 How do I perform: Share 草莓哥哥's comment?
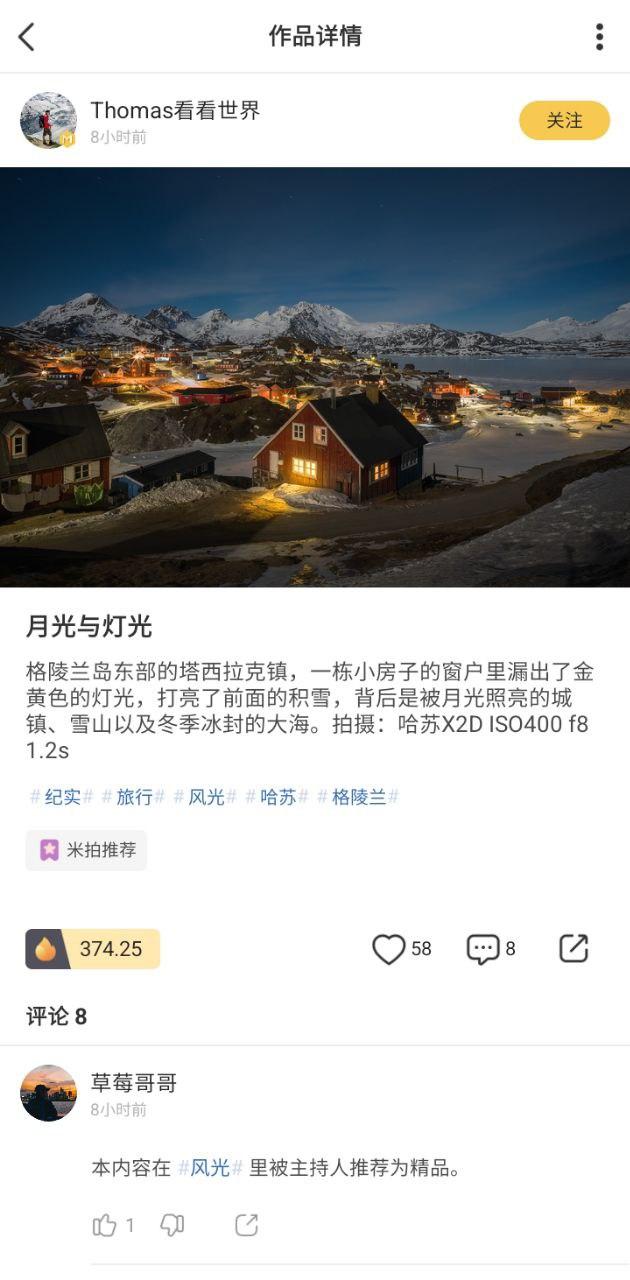[246, 1225]
